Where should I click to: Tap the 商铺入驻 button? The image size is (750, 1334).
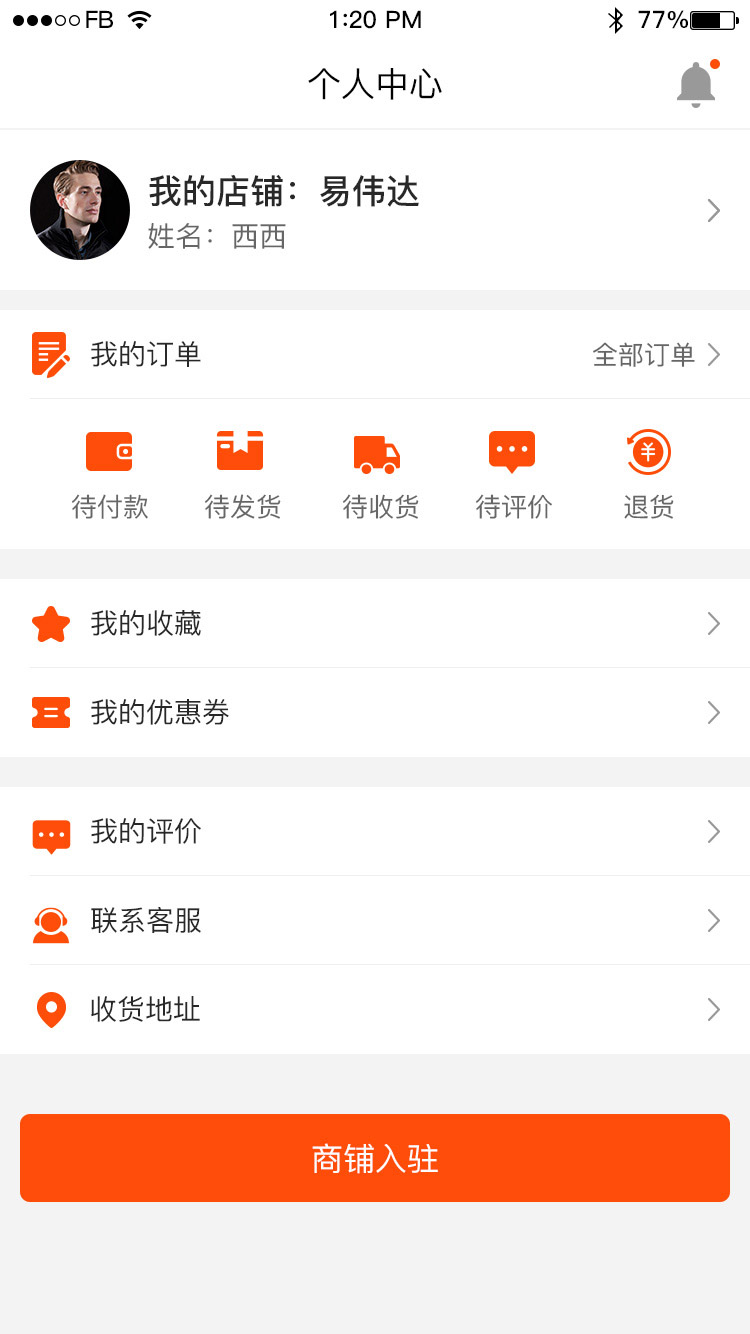tap(375, 1158)
